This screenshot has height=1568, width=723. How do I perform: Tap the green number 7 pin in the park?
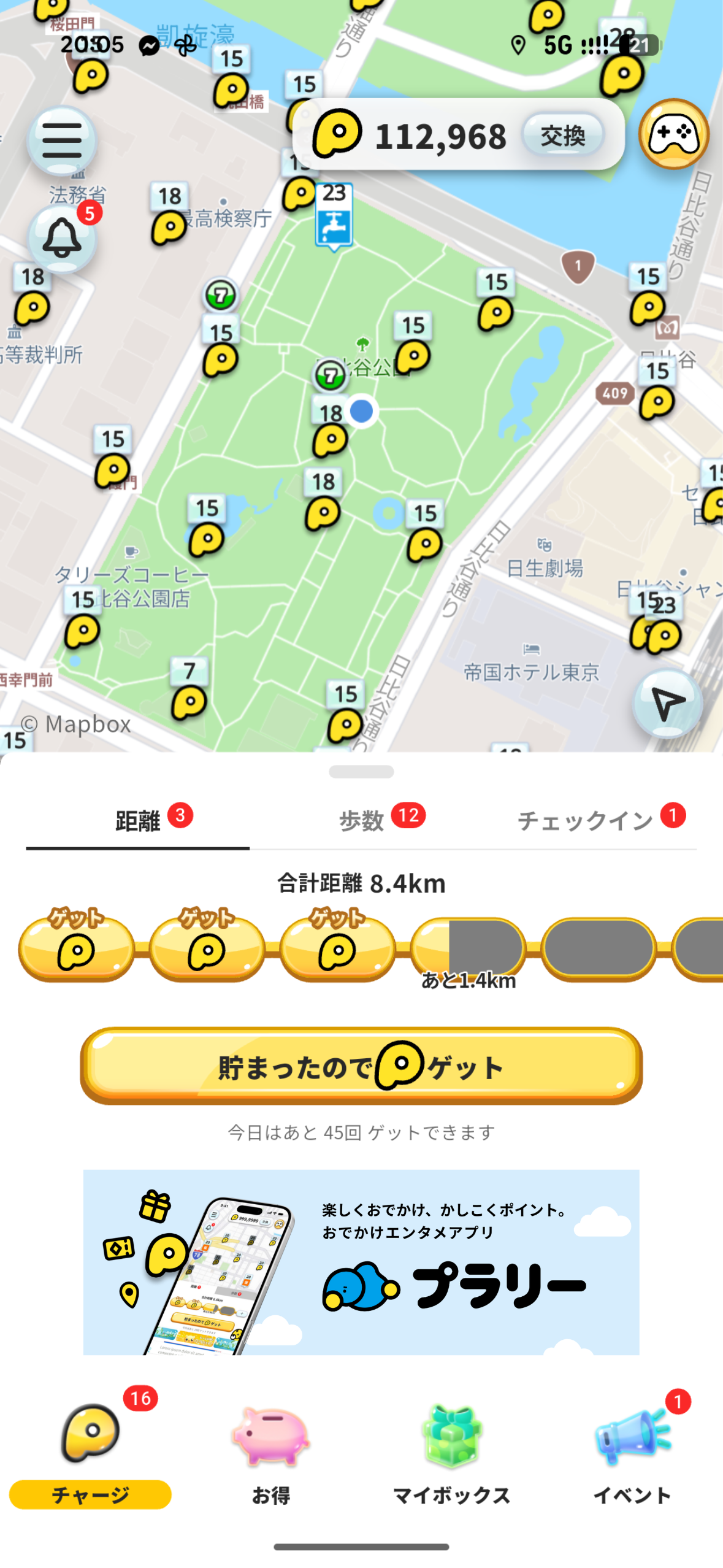click(220, 294)
